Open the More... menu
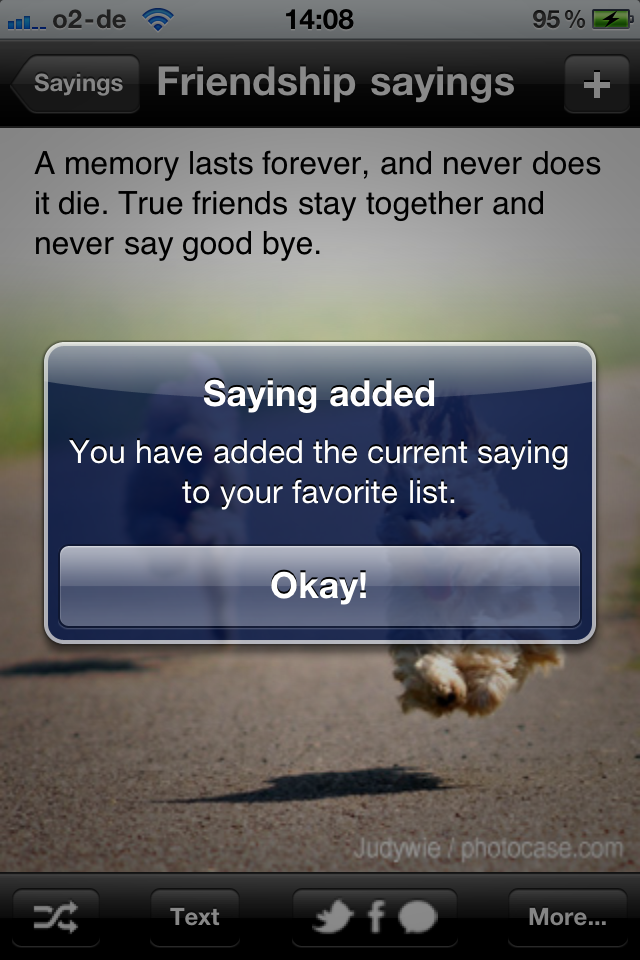 (567, 916)
